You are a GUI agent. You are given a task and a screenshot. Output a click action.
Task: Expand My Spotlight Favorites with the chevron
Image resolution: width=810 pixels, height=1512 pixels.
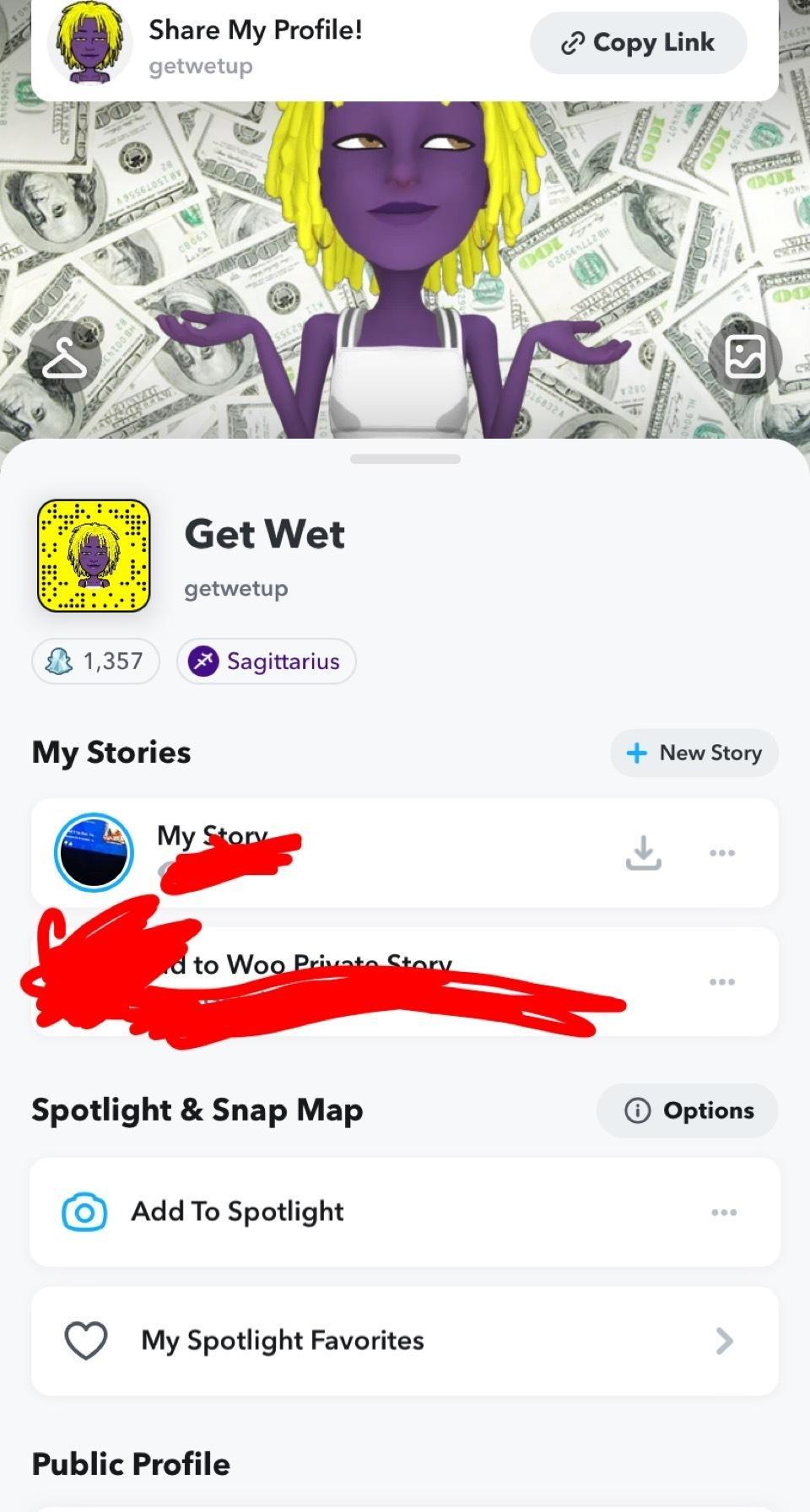tap(724, 1340)
